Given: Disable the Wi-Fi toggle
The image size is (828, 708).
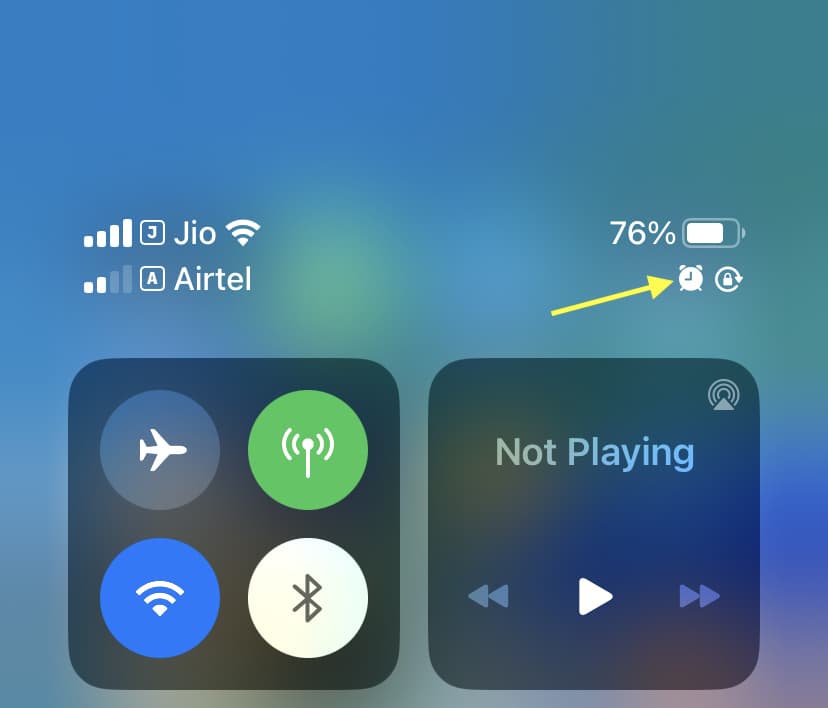Looking at the screenshot, I should [160, 598].
